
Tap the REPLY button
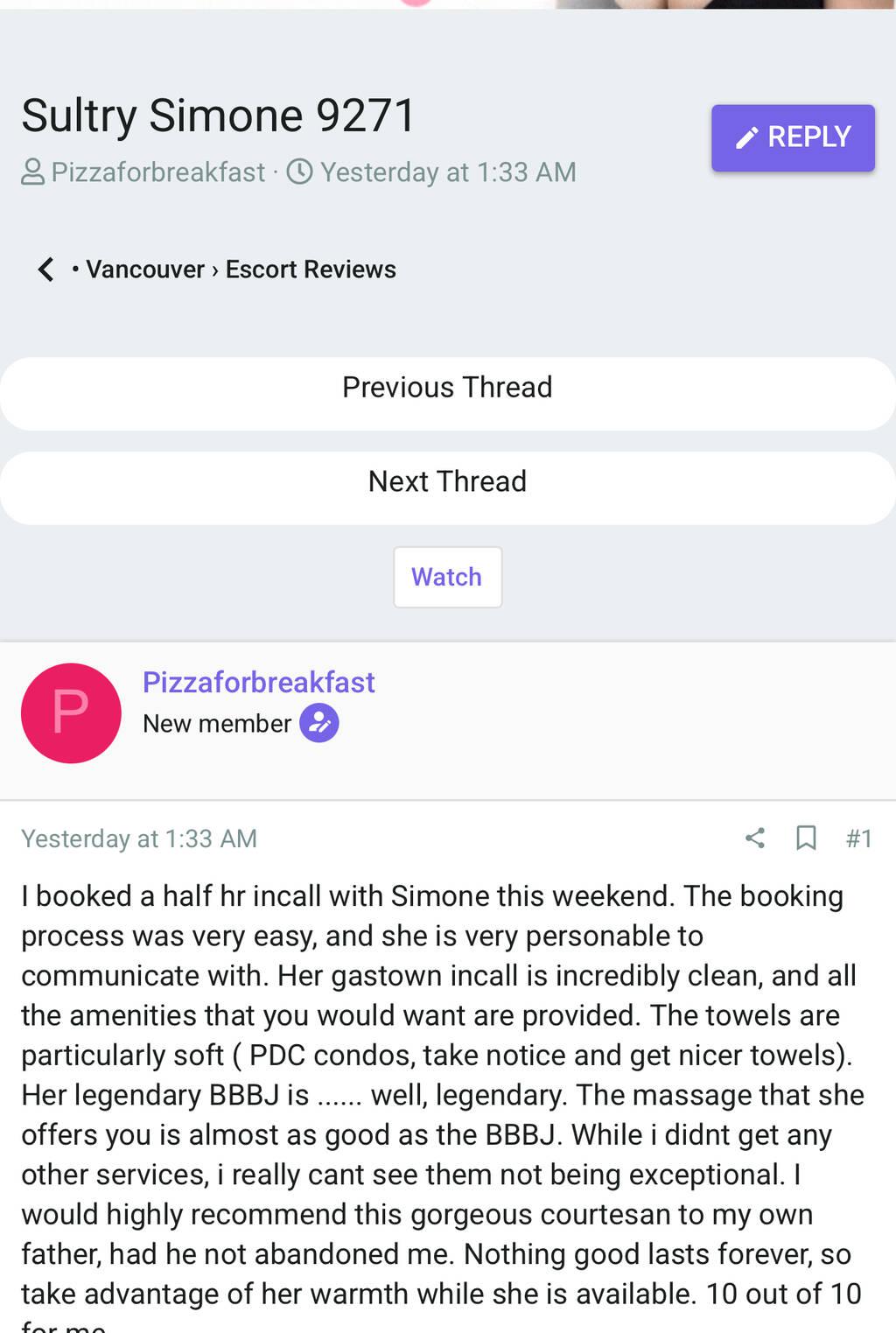pyautogui.click(x=793, y=137)
